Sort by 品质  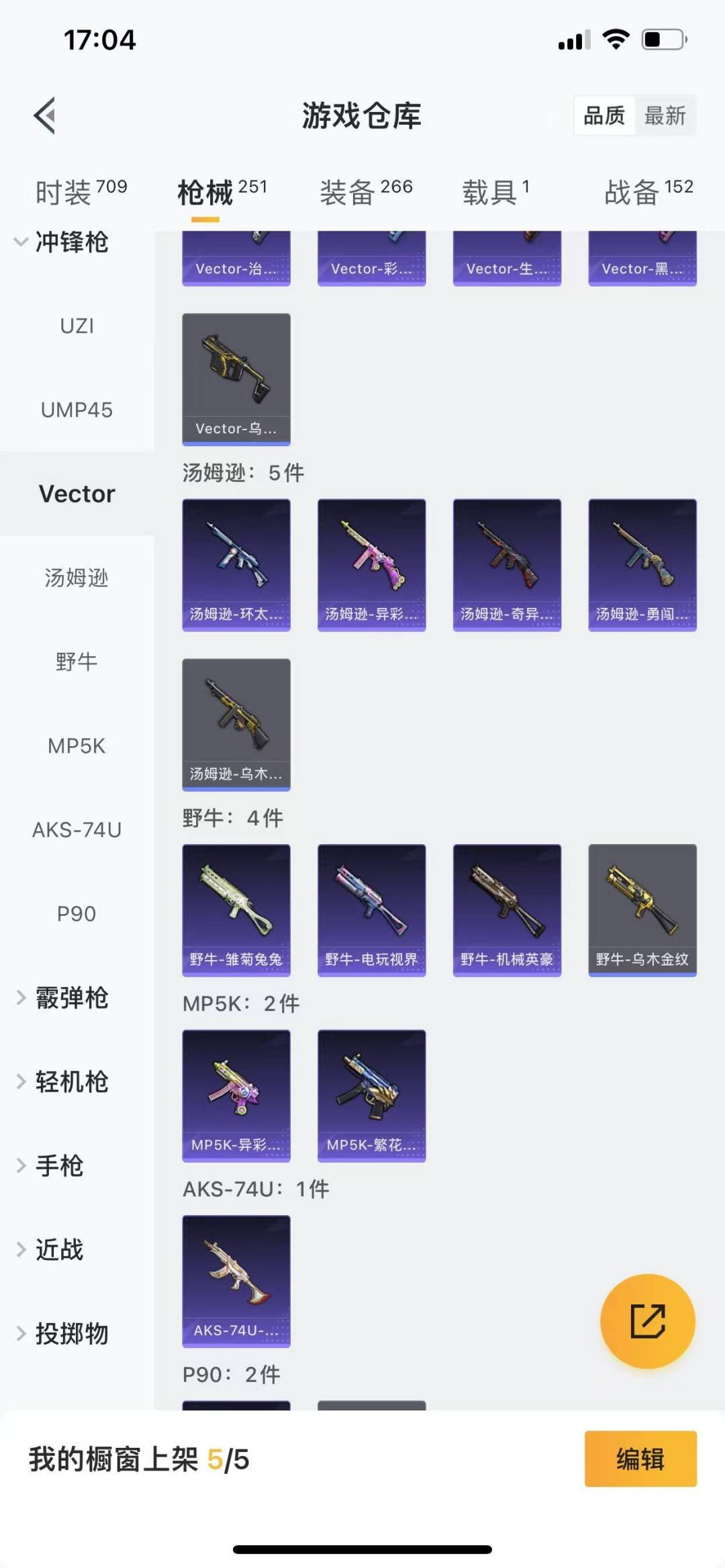coord(604,116)
